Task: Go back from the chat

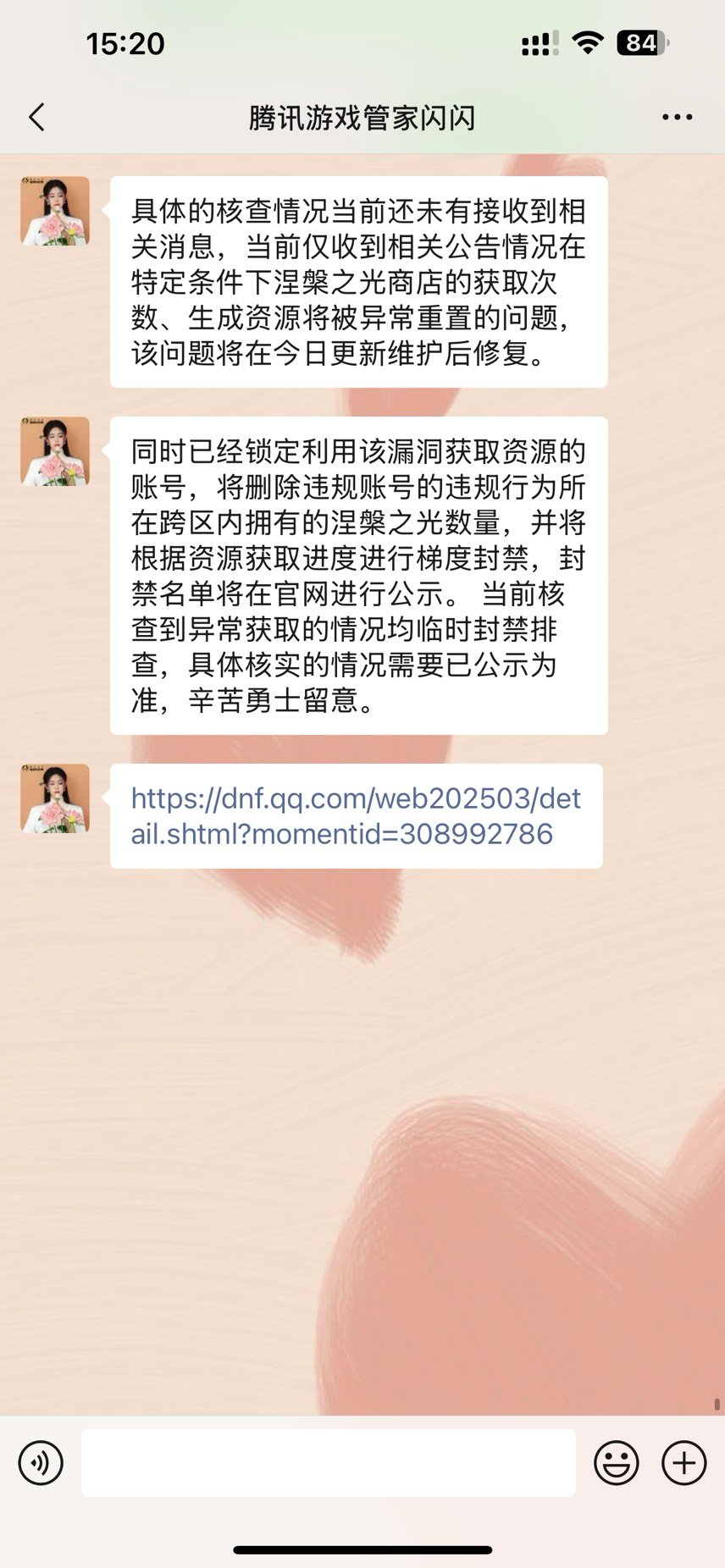Action: [36, 118]
